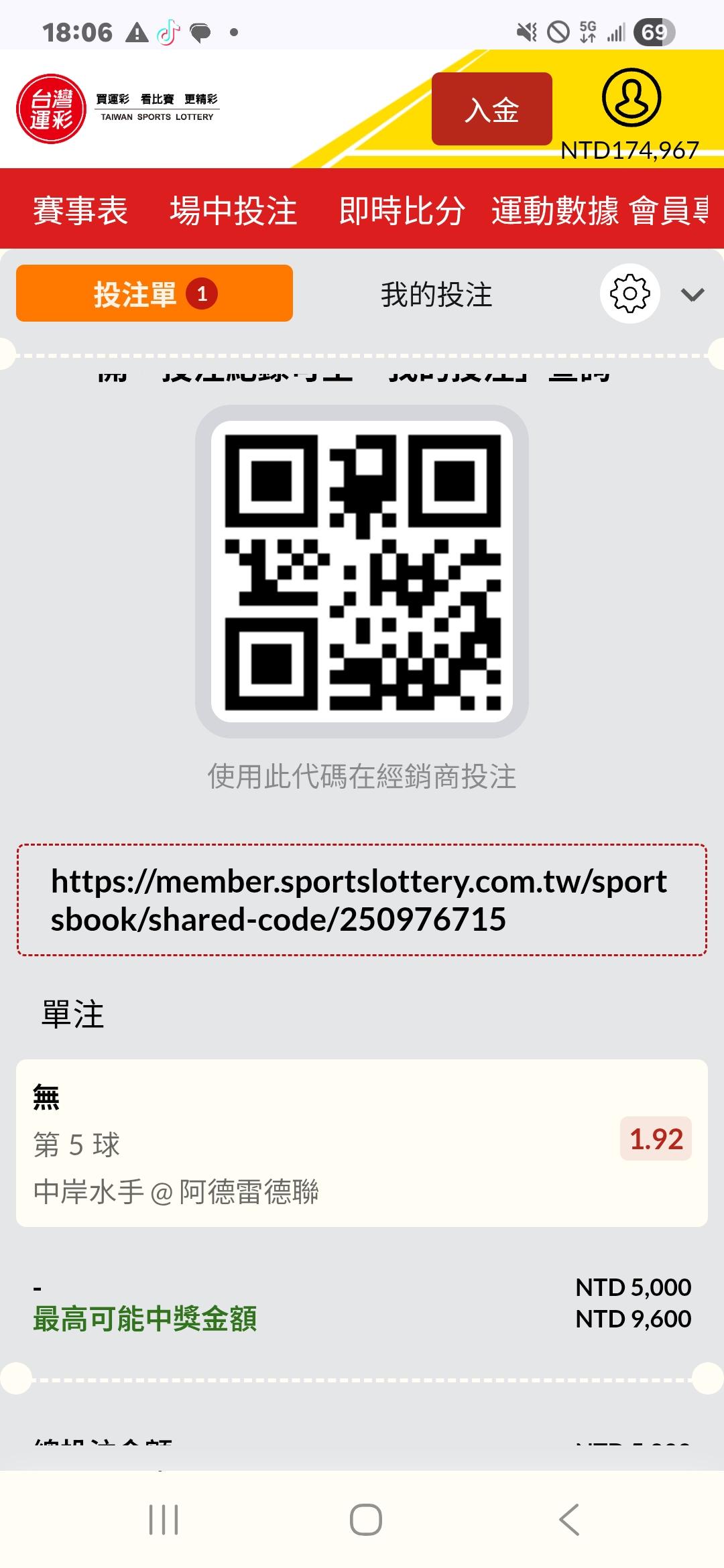Image resolution: width=724 pixels, height=1568 pixels.
Task: Select the 投注單 bet slip tab
Action: pos(154,293)
